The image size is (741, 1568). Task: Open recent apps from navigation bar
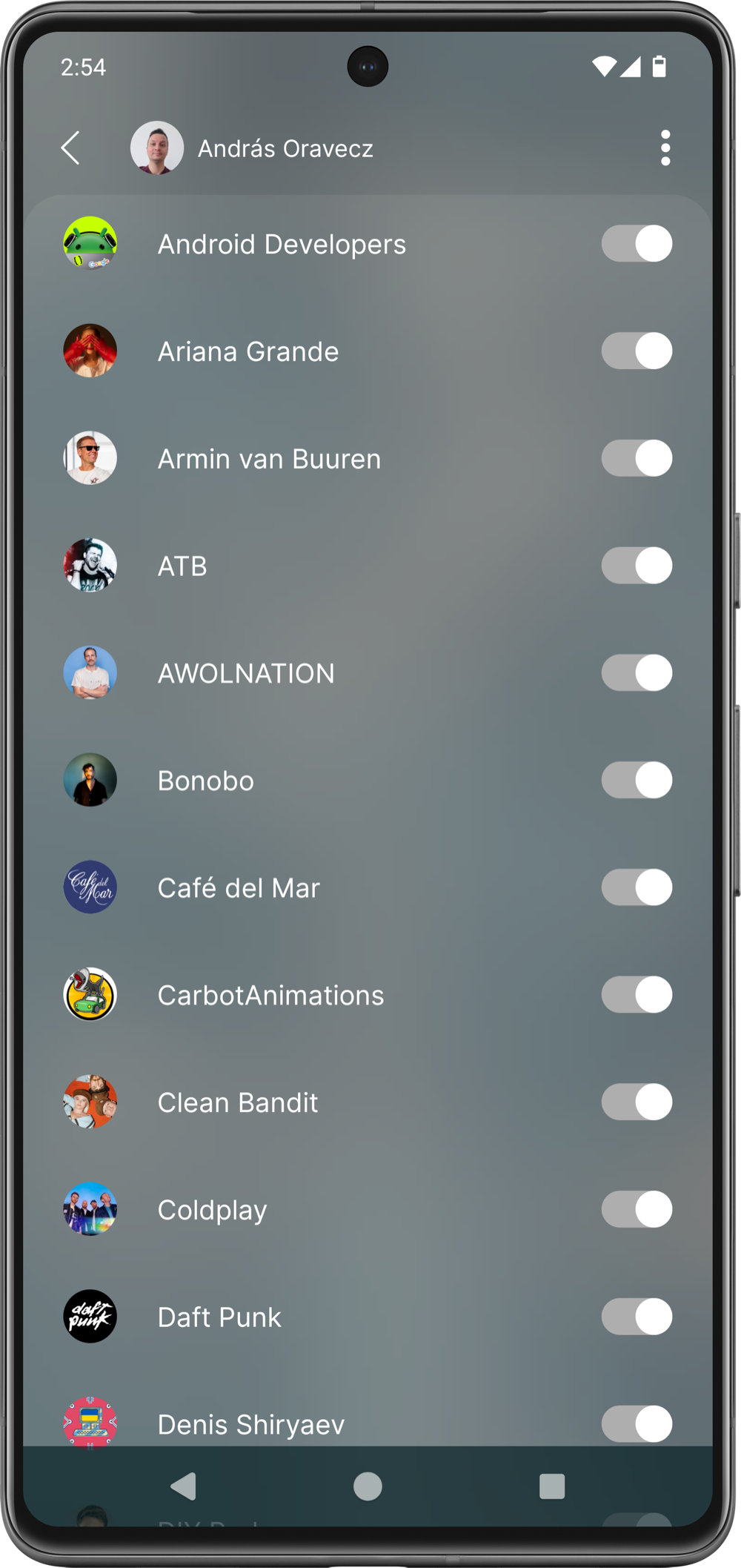coord(552,1486)
